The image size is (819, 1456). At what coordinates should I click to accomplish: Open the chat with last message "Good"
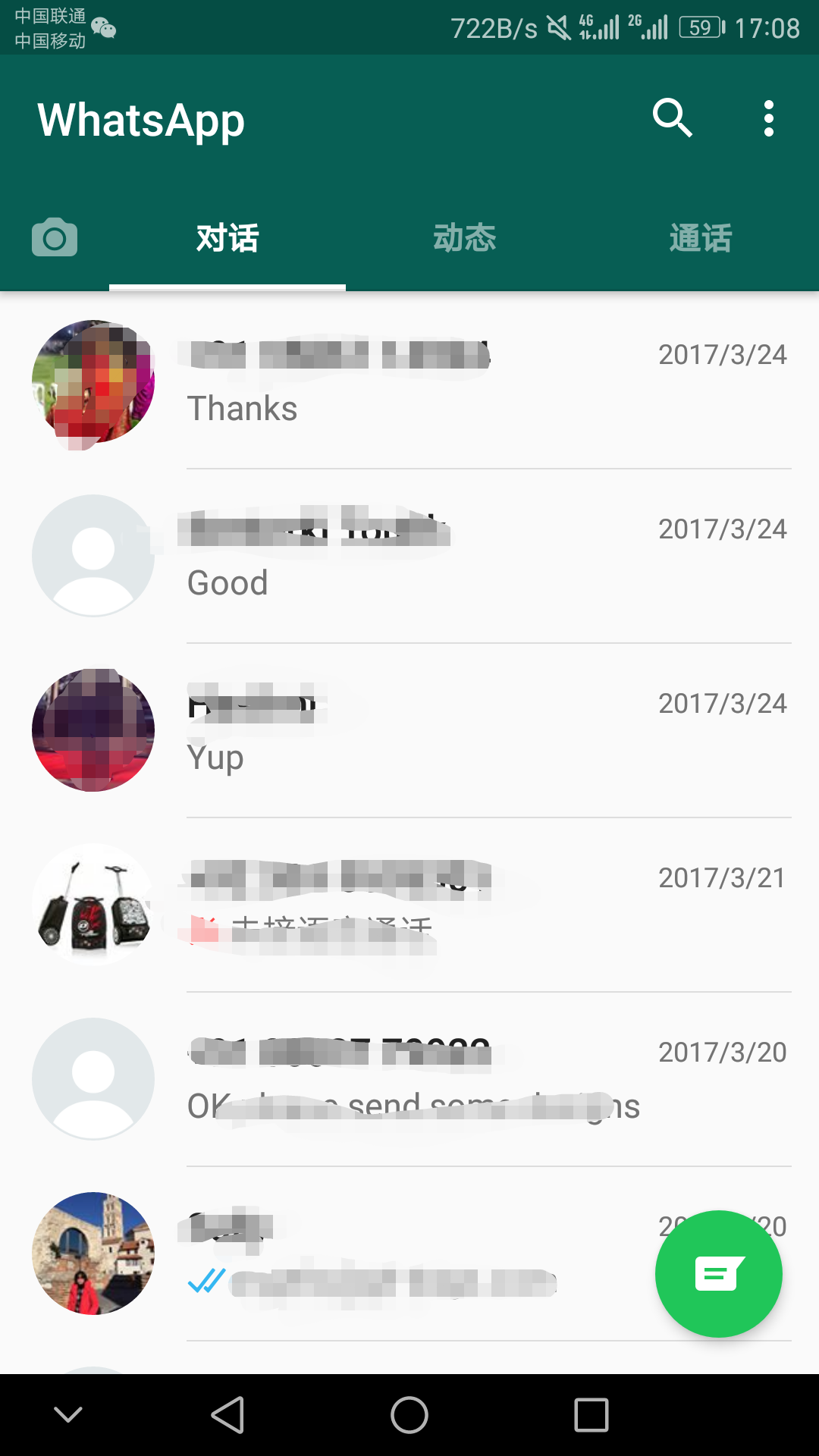point(409,557)
